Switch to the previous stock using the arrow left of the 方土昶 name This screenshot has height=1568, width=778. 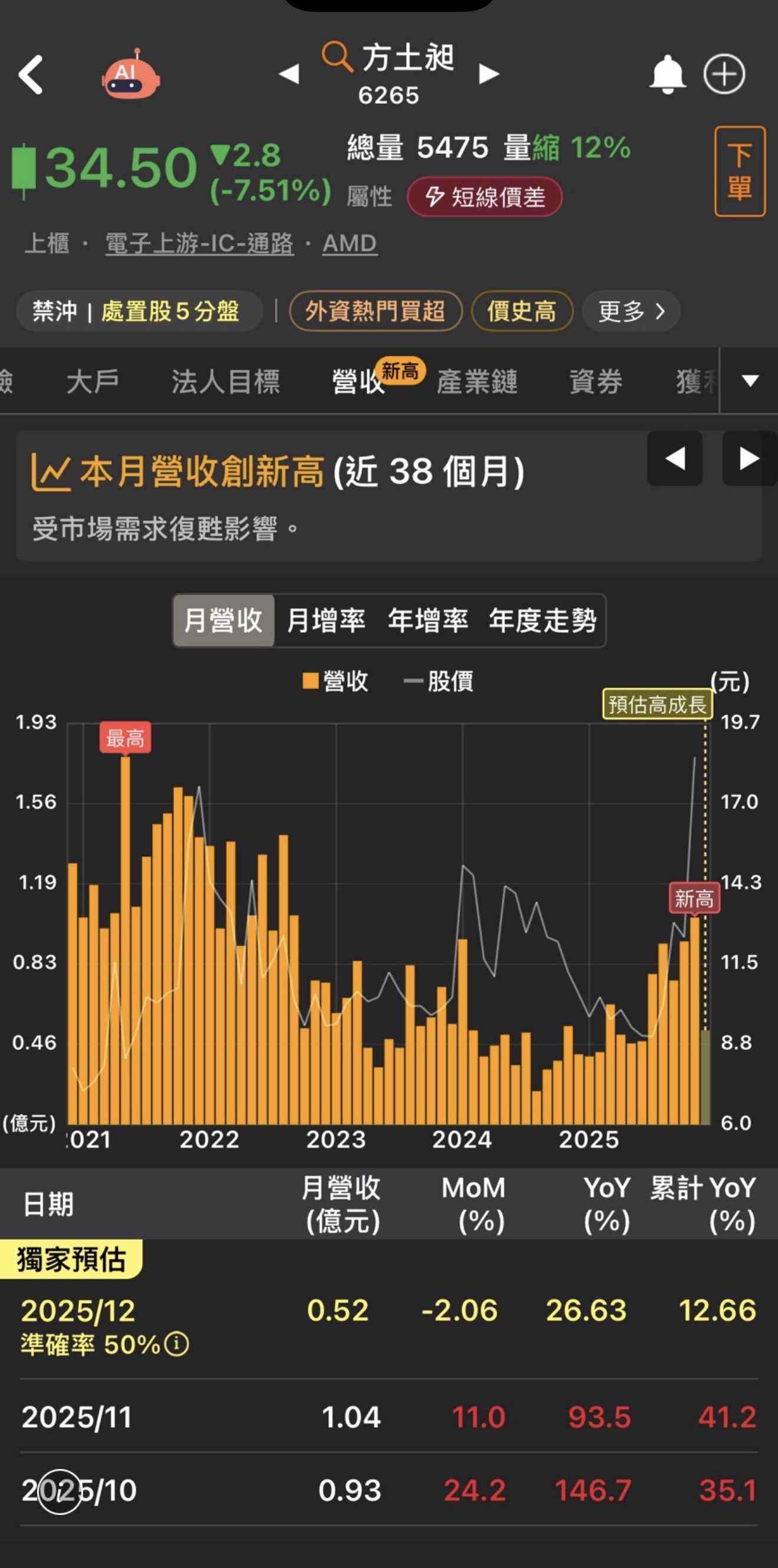point(289,74)
